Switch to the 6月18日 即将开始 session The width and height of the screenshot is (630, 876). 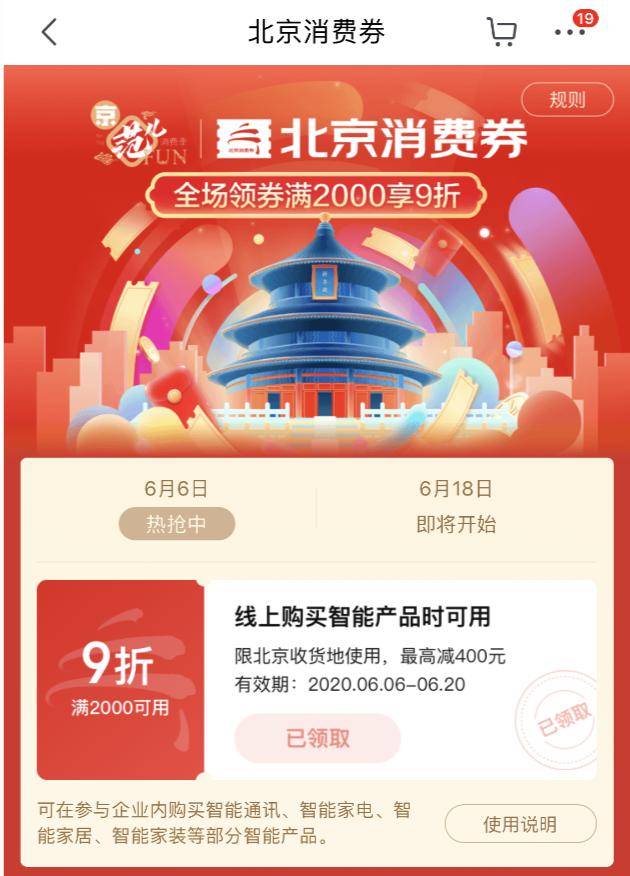[x=455, y=507]
